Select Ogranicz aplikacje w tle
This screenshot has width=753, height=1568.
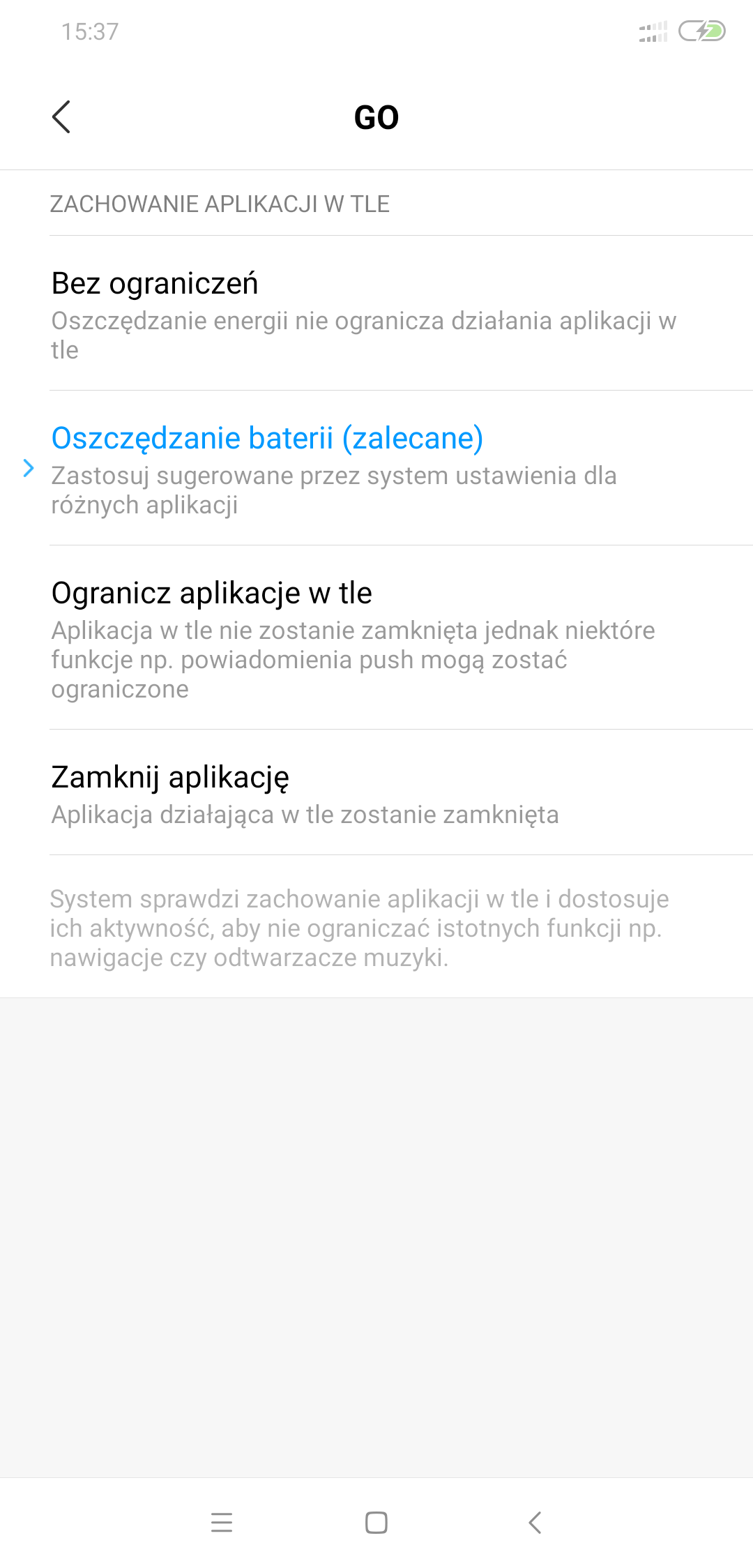tap(376, 638)
